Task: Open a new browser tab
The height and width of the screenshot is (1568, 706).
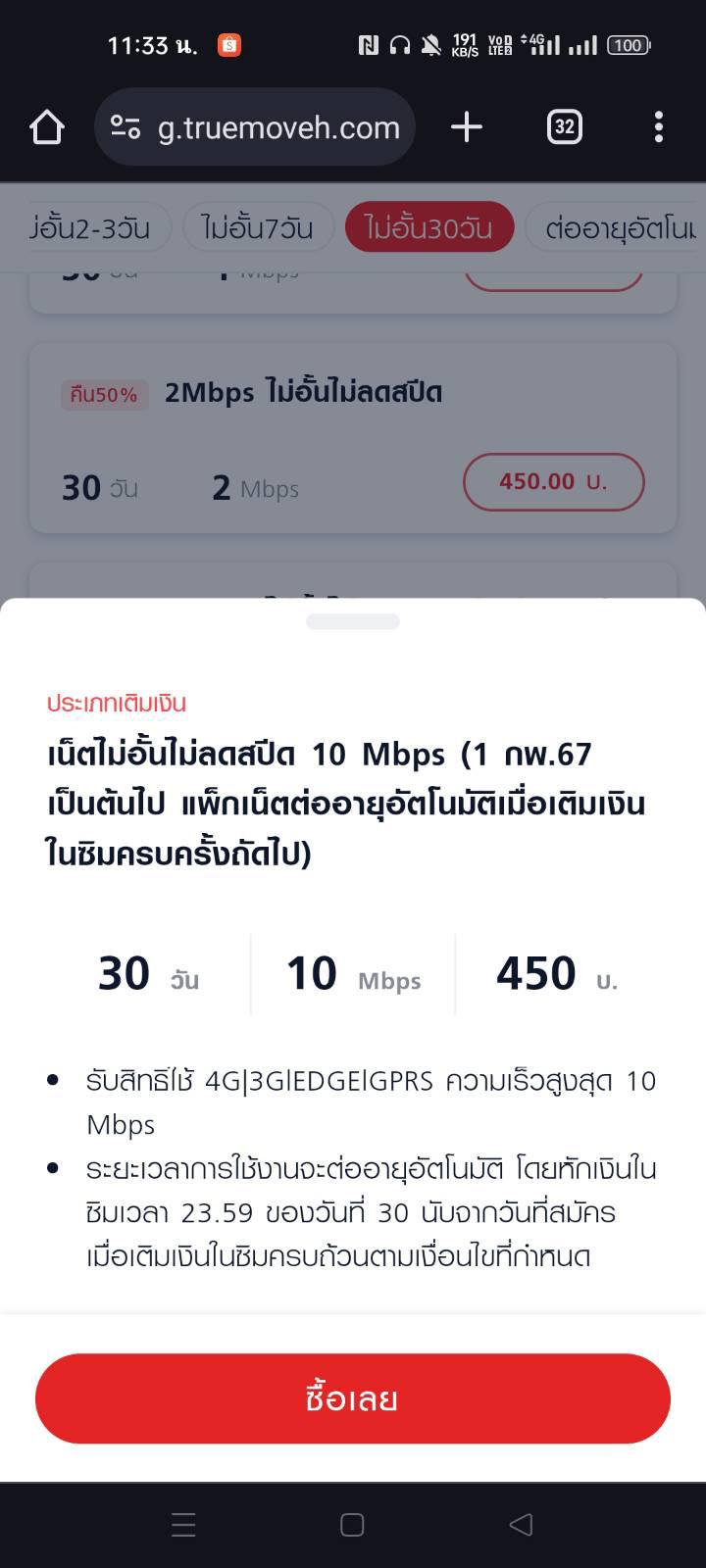Action: pos(467,127)
